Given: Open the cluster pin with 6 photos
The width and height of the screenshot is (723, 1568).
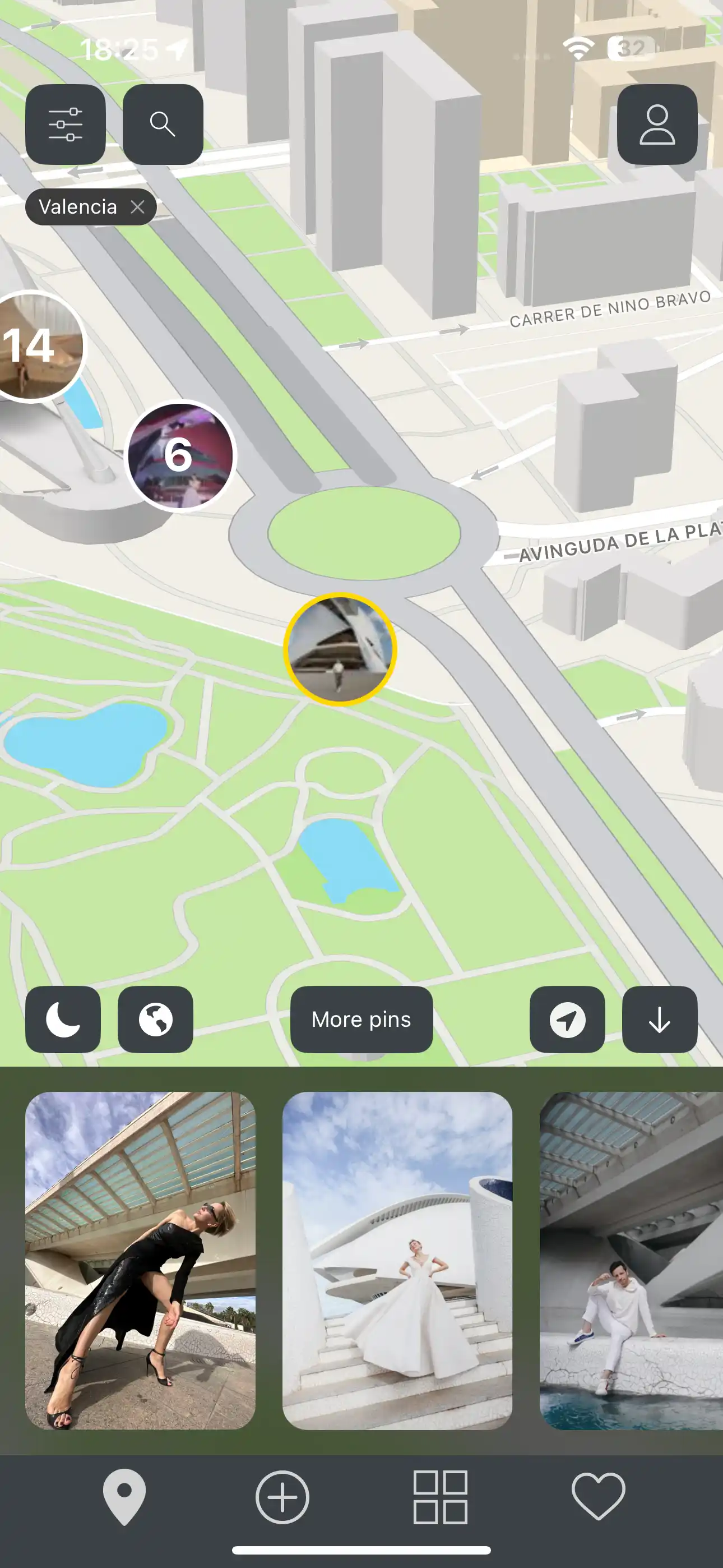Looking at the screenshot, I should (180, 455).
